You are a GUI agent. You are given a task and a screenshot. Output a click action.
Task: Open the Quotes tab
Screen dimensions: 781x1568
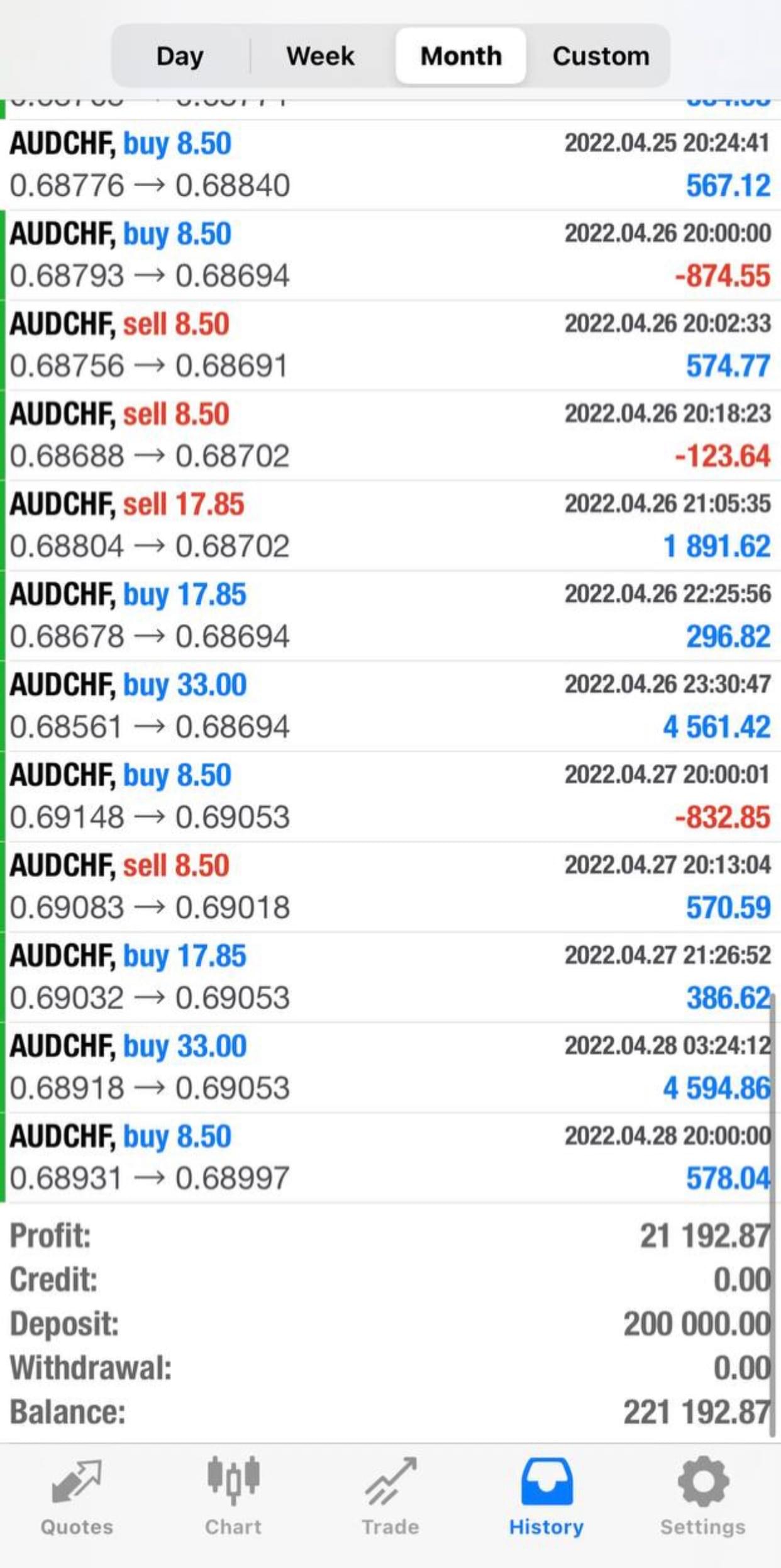point(77,1496)
